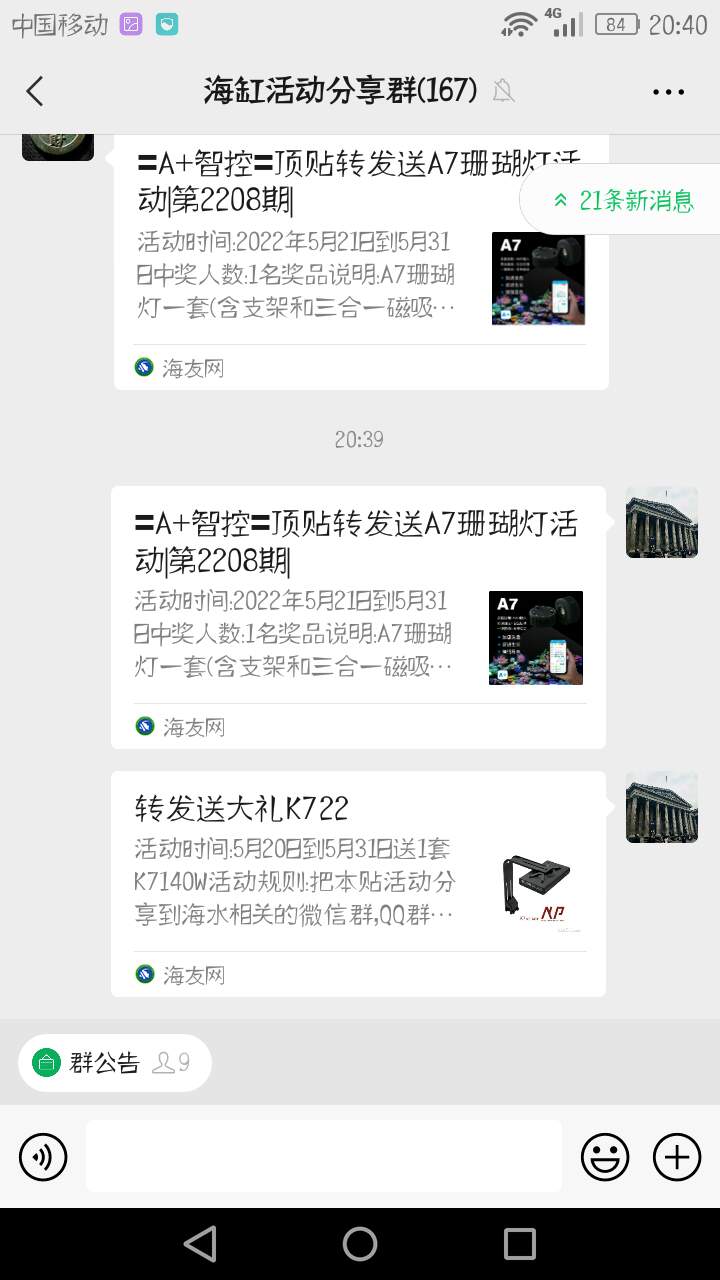Go back from the group chat
Screen dimensions: 720x1280
35,92
